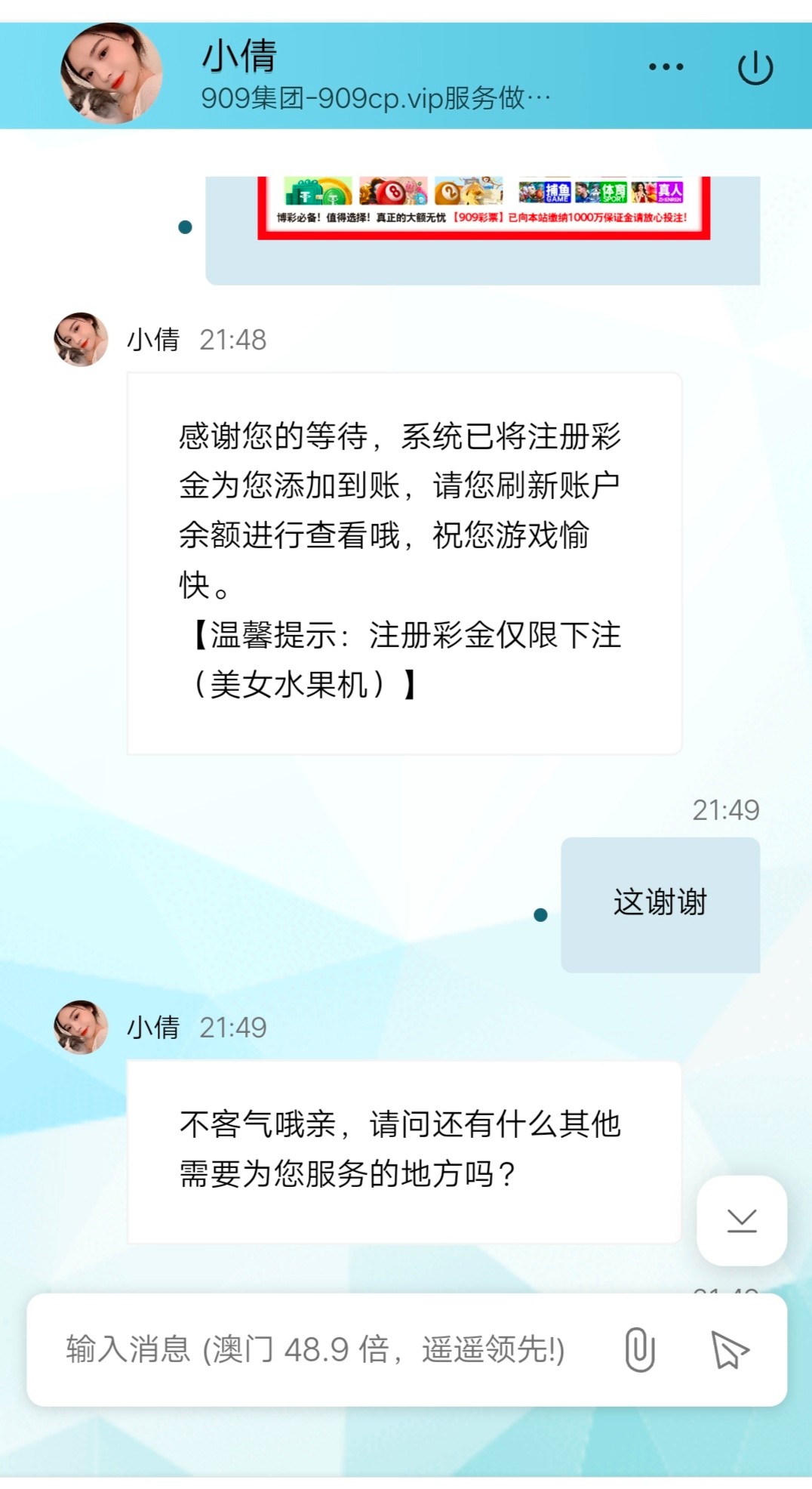
Task: Tap the power icon to end chat
Action: pyautogui.click(x=755, y=69)
